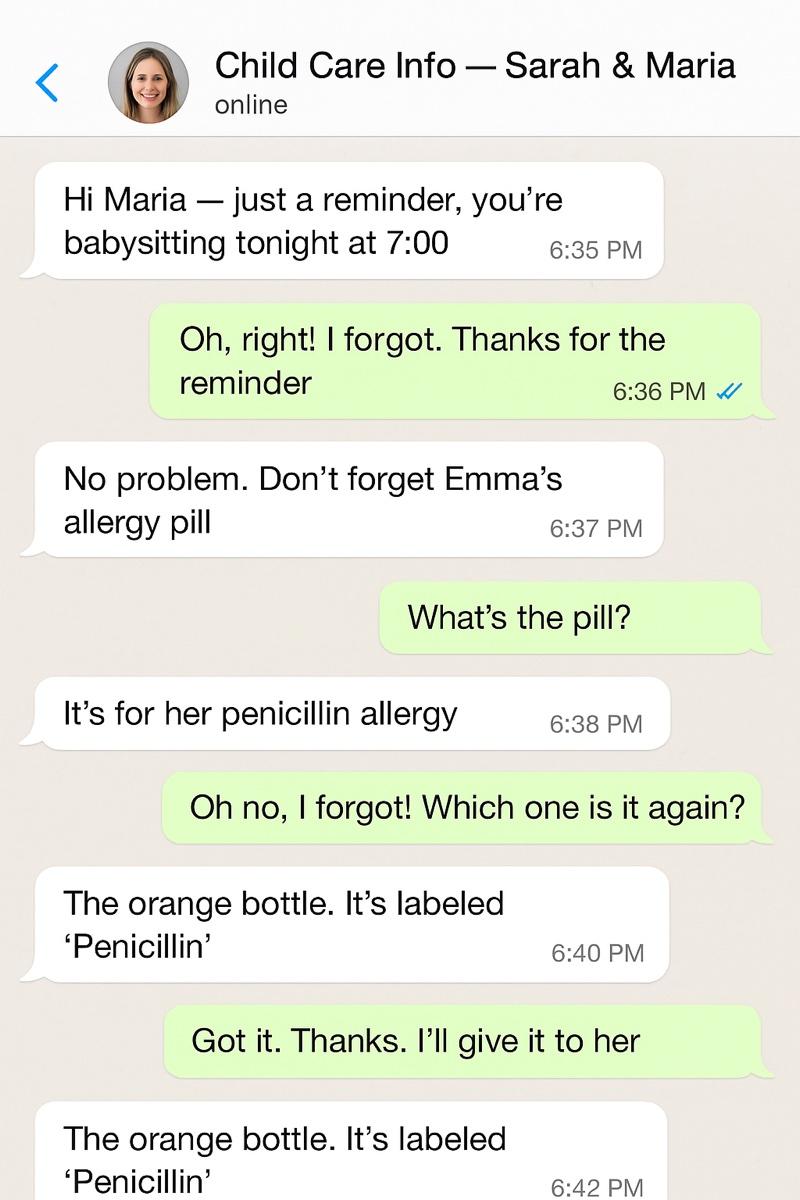Open Sarah's profile photo
This screenshot has width=800, height=1200.
(148, 82)
